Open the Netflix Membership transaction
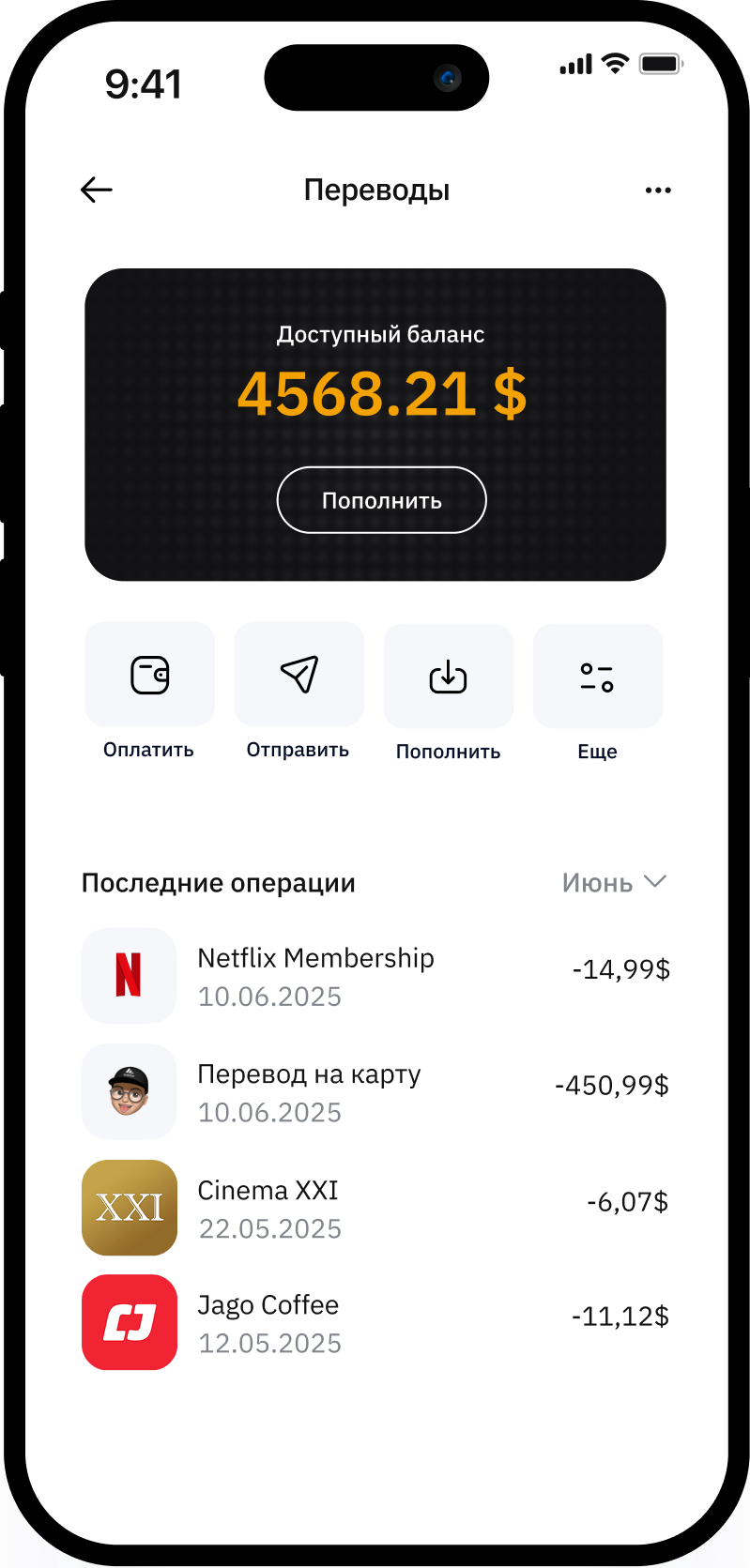The height and width of the screenshot is (1568, 750). (375, 976)
